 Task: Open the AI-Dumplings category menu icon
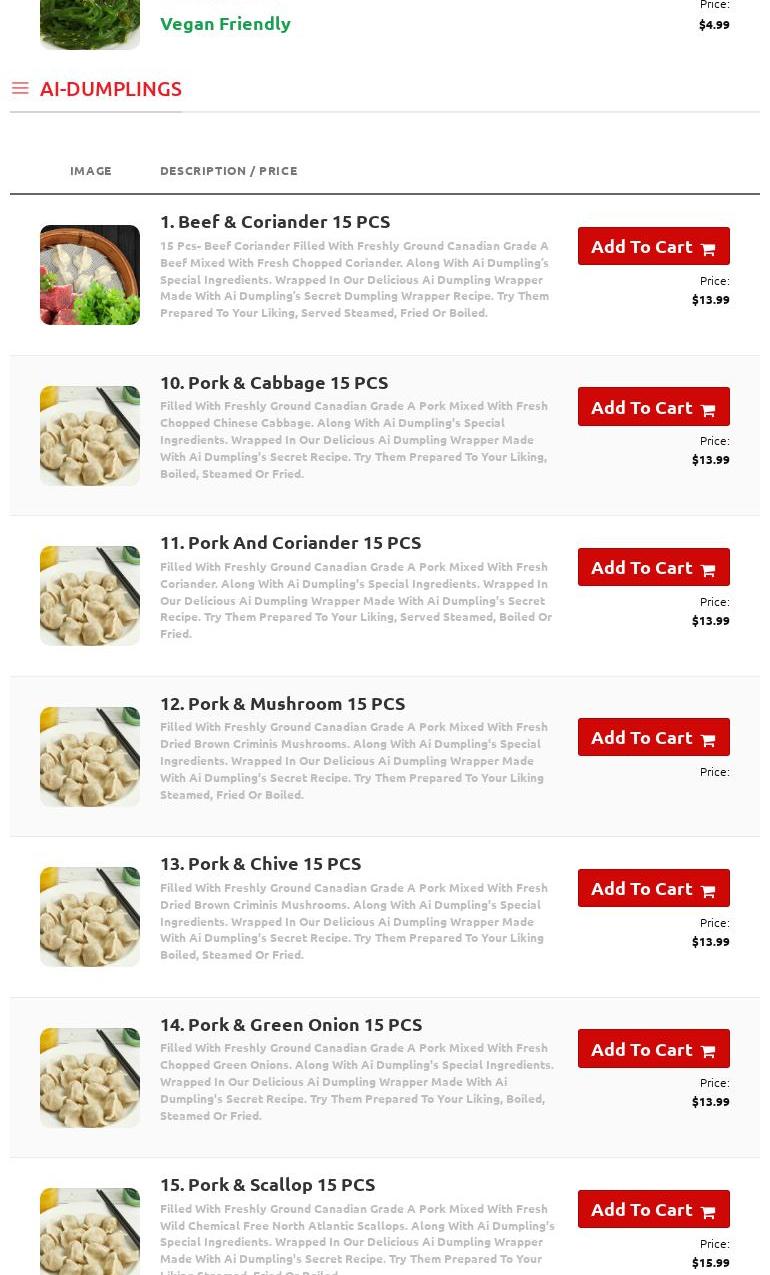pyautogui.click(x=20, y=88)
